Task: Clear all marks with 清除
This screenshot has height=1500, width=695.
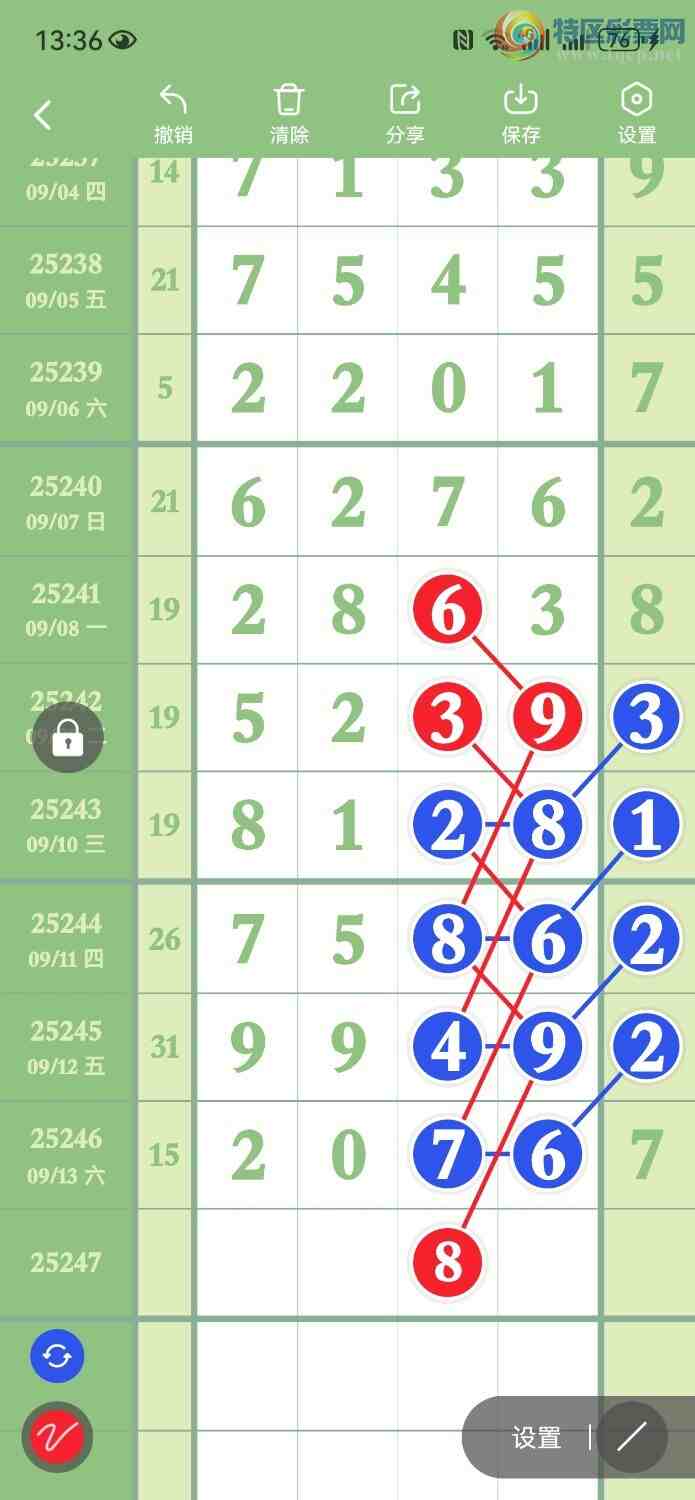Action: coord(289,114)
